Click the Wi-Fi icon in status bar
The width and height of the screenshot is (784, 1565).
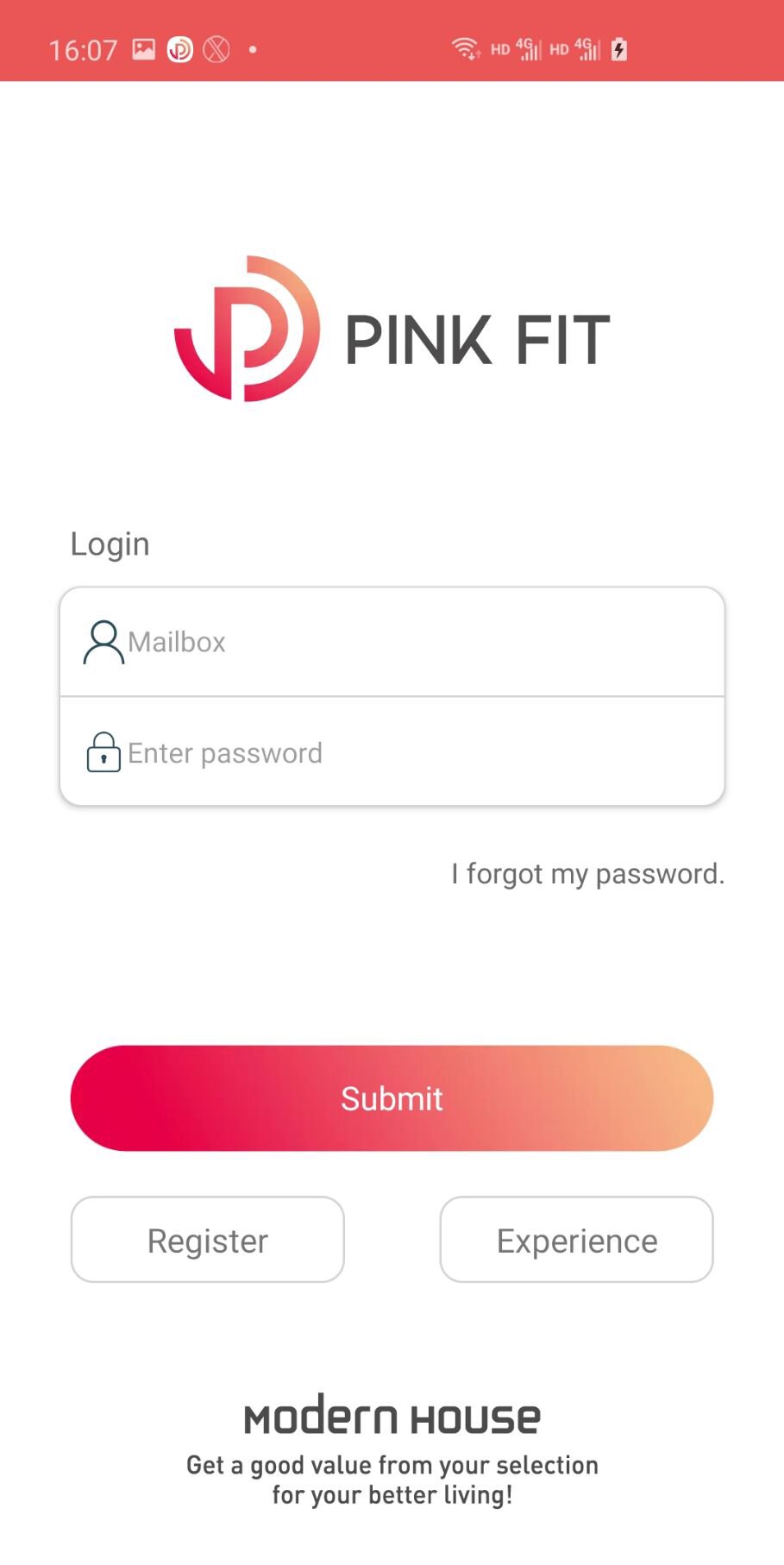pyautogui.click(x=464, y=49)
